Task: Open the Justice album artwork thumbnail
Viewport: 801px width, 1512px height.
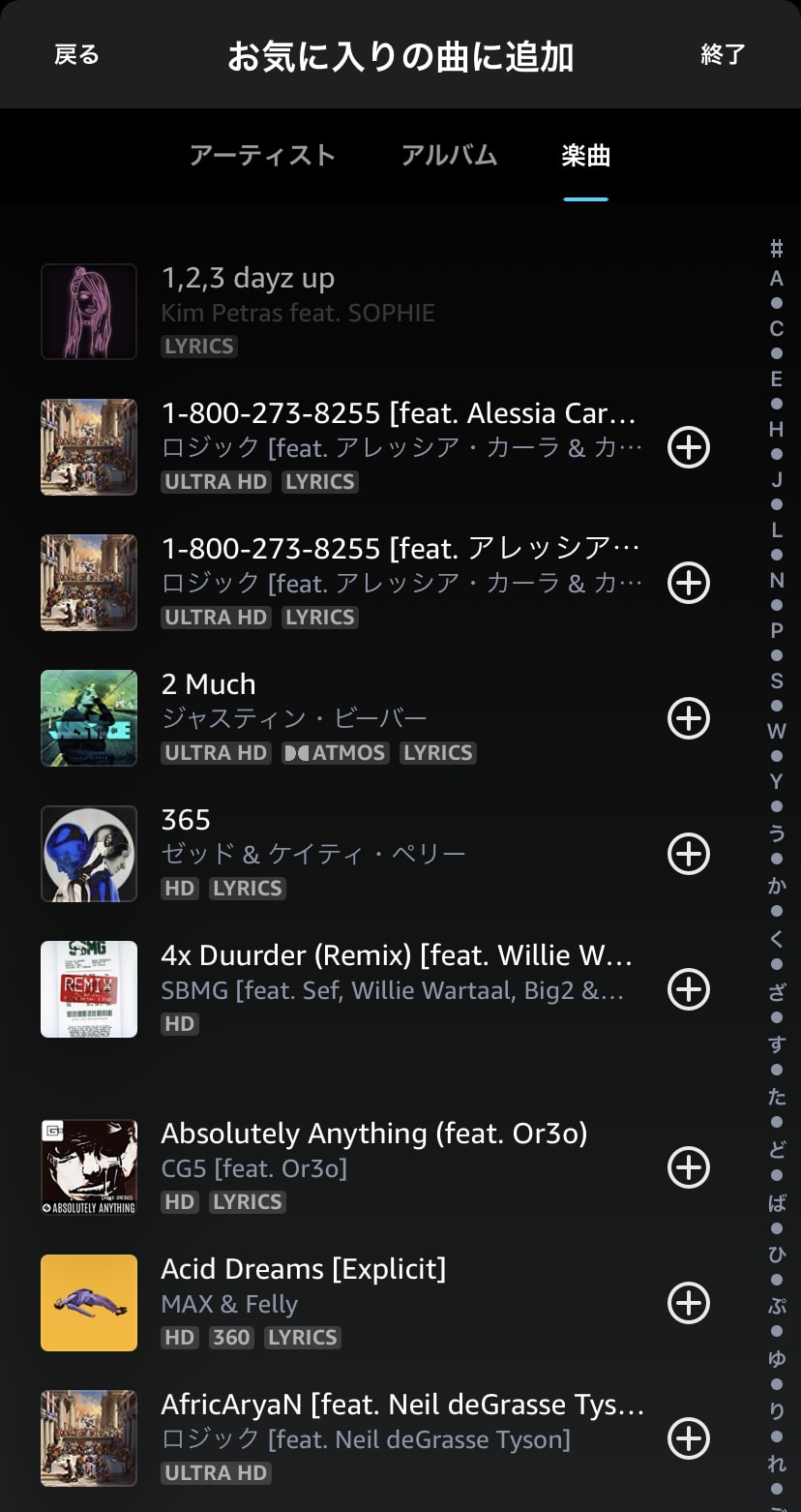Action: [x=88, y=718]
